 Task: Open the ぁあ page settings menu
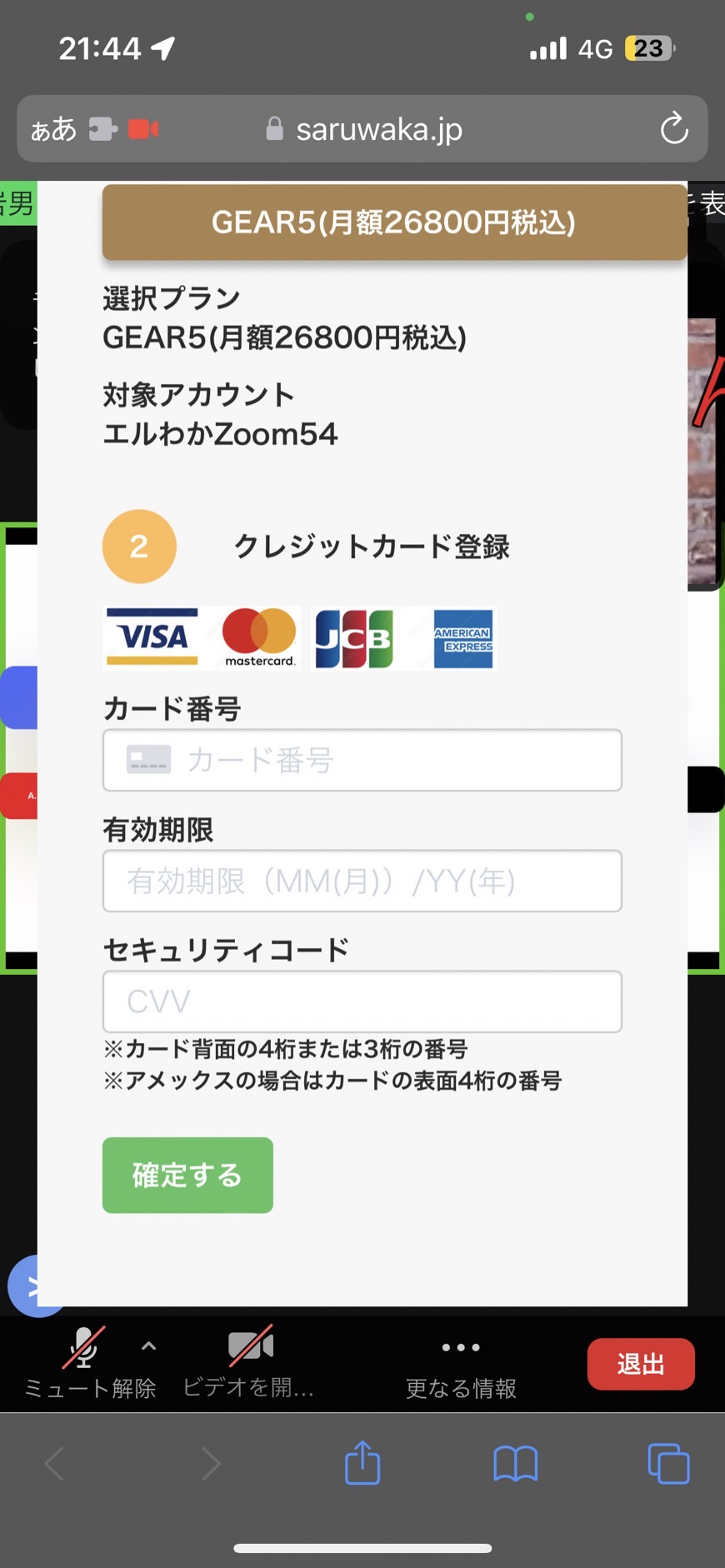pyautogui.click(x=54, y=129)
